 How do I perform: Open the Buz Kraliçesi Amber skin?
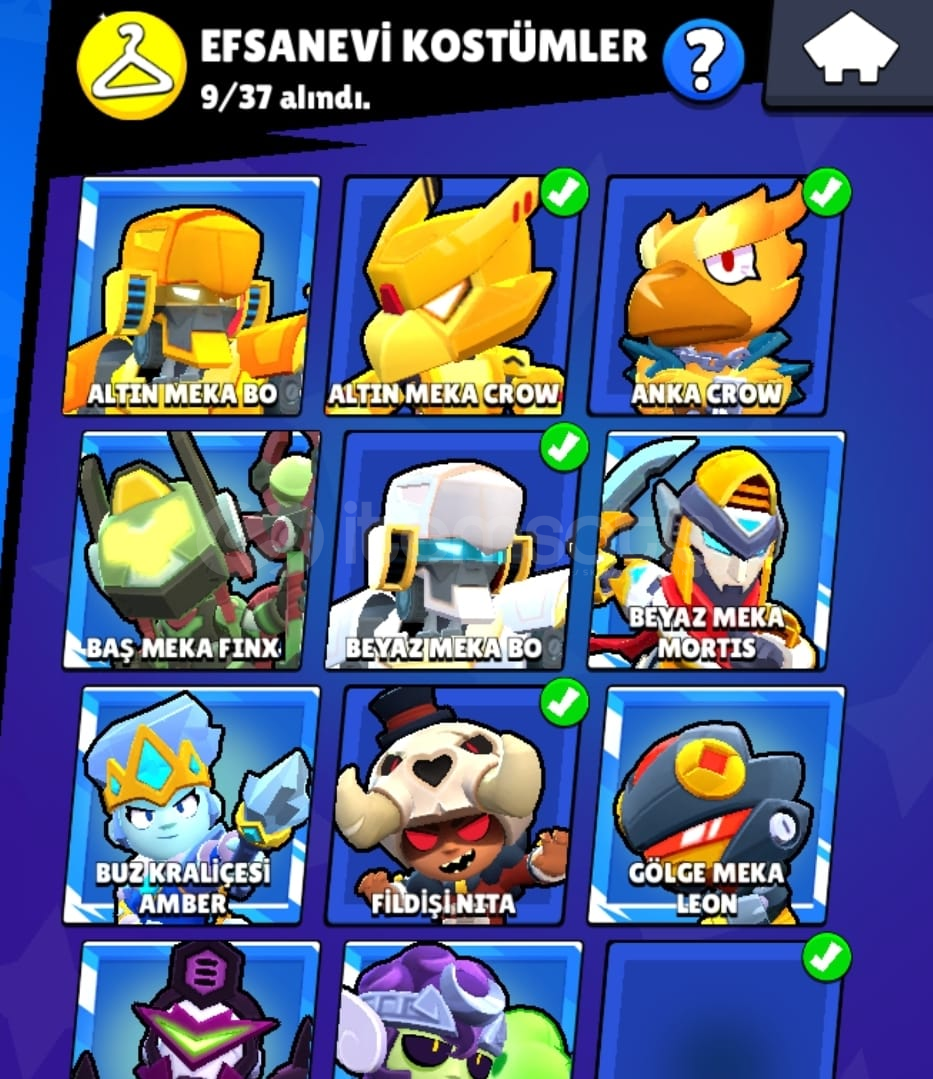pos(192,805)
